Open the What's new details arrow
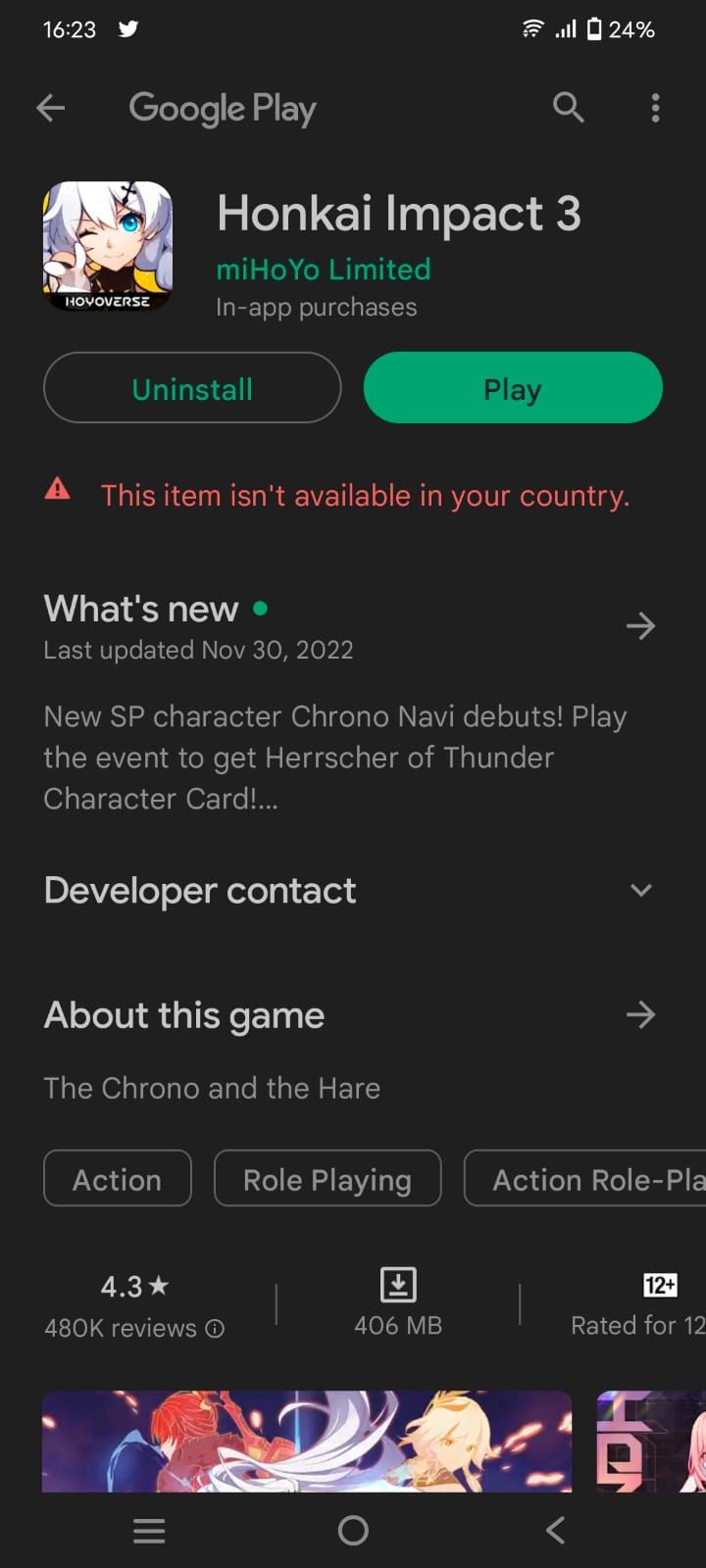Viewport: 706px width, 1568px height. click(640, 626)
